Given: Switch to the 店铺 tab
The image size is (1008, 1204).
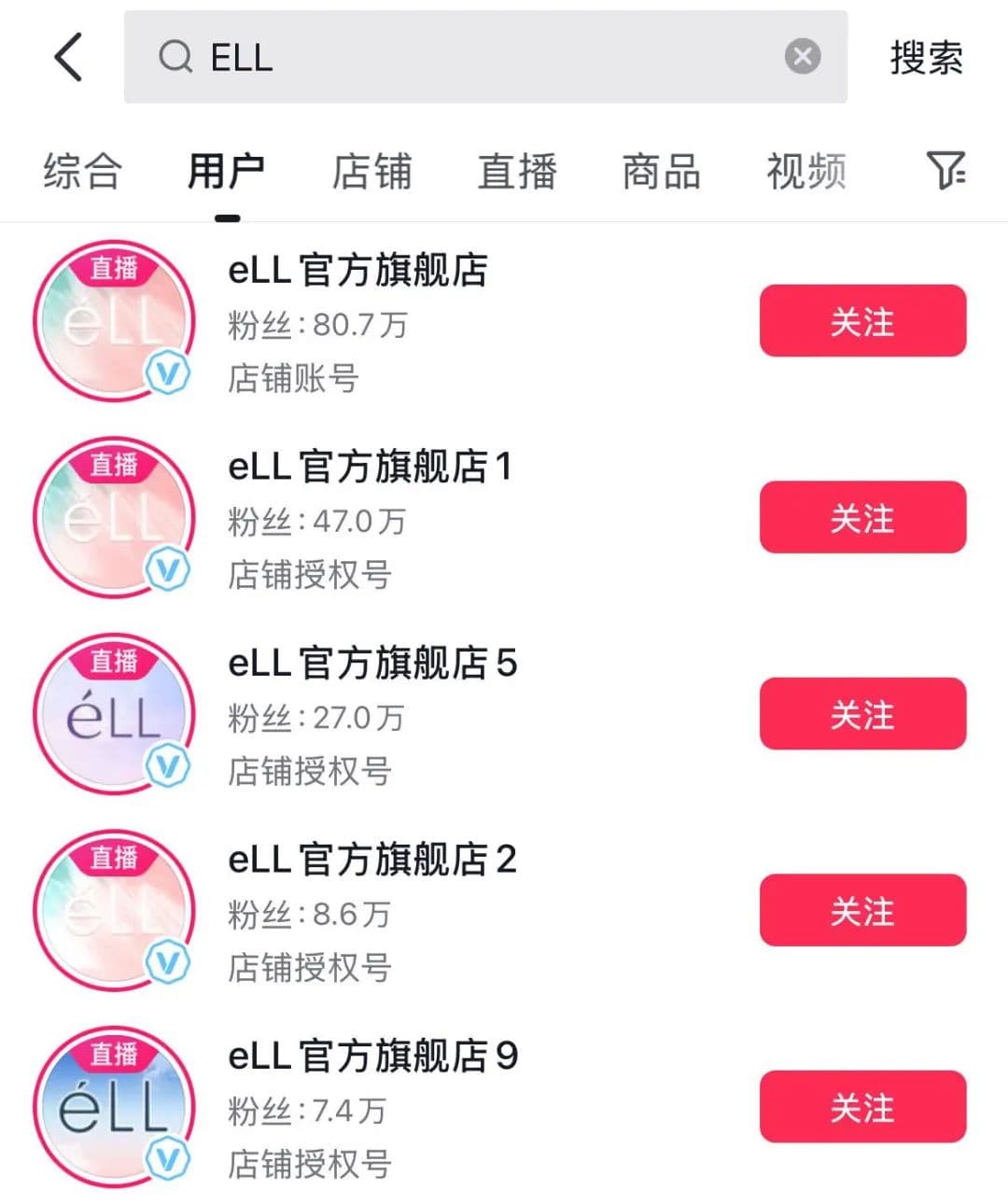Looking at the screenshot, I should (x=371, y=172).
